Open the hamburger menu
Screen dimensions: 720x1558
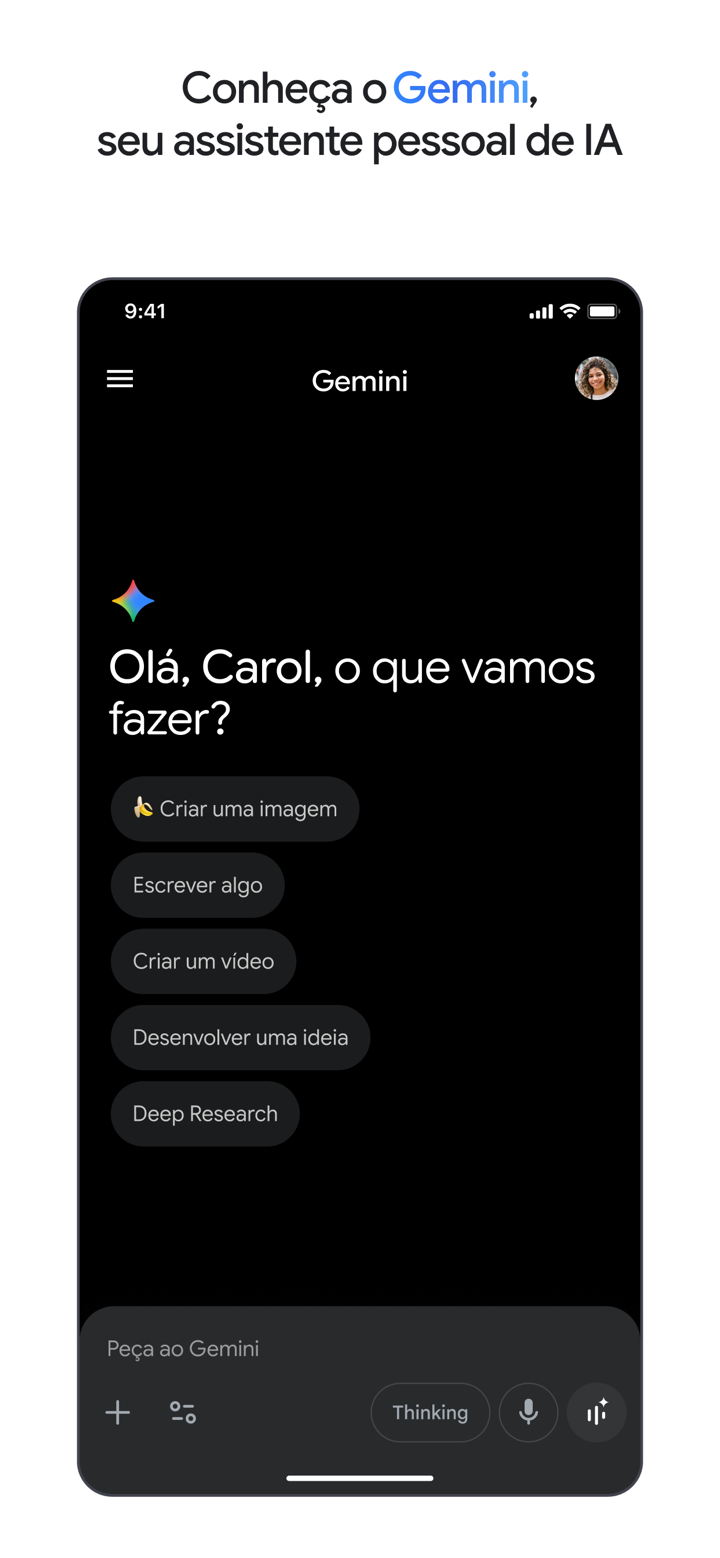point(119,379)
